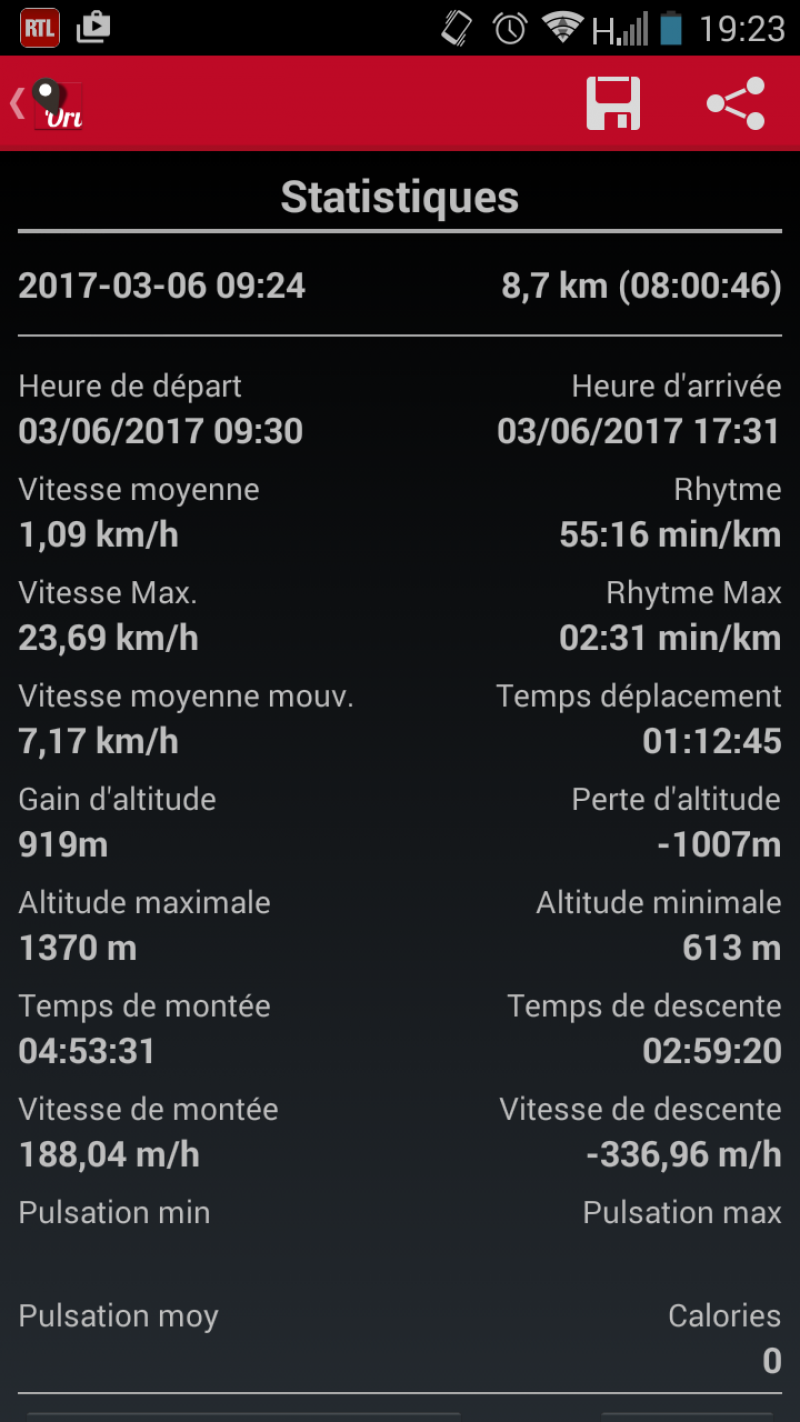Save the track statistics
The width and height of the screenshot is (800, 1422).
(x=613, y=104)
